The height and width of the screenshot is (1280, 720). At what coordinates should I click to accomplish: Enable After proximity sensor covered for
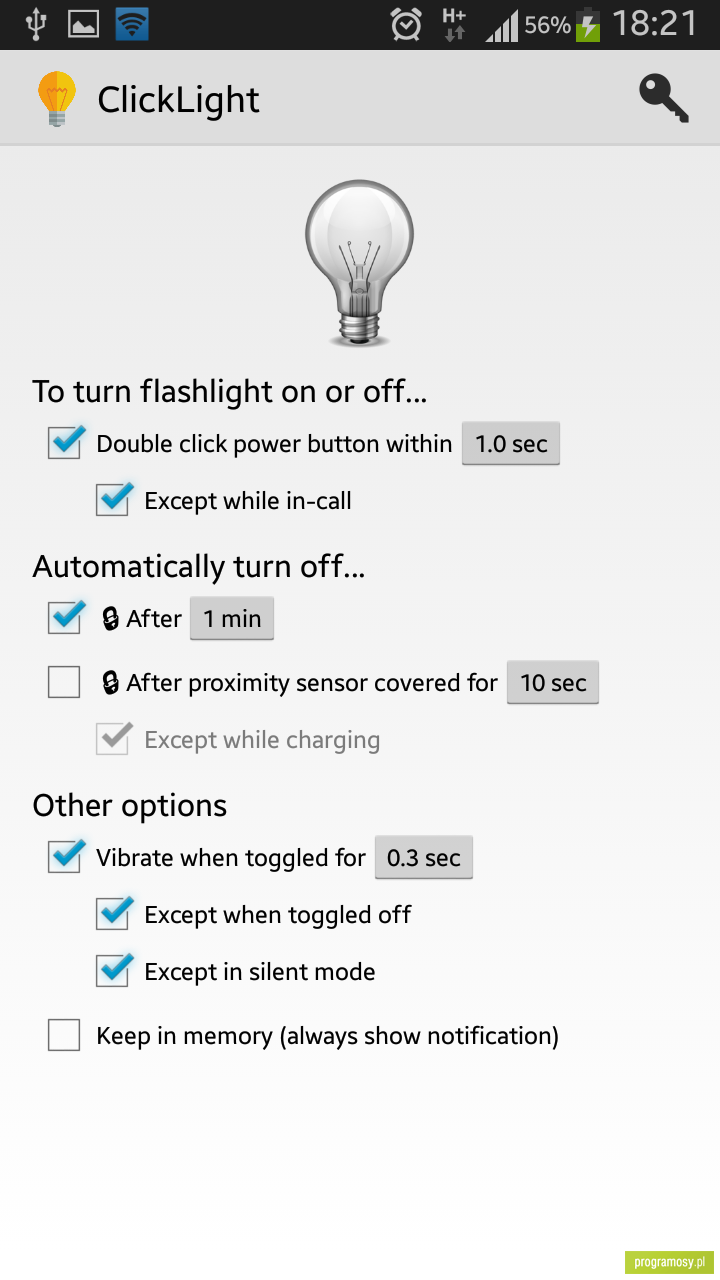click(x=65, y=683)
